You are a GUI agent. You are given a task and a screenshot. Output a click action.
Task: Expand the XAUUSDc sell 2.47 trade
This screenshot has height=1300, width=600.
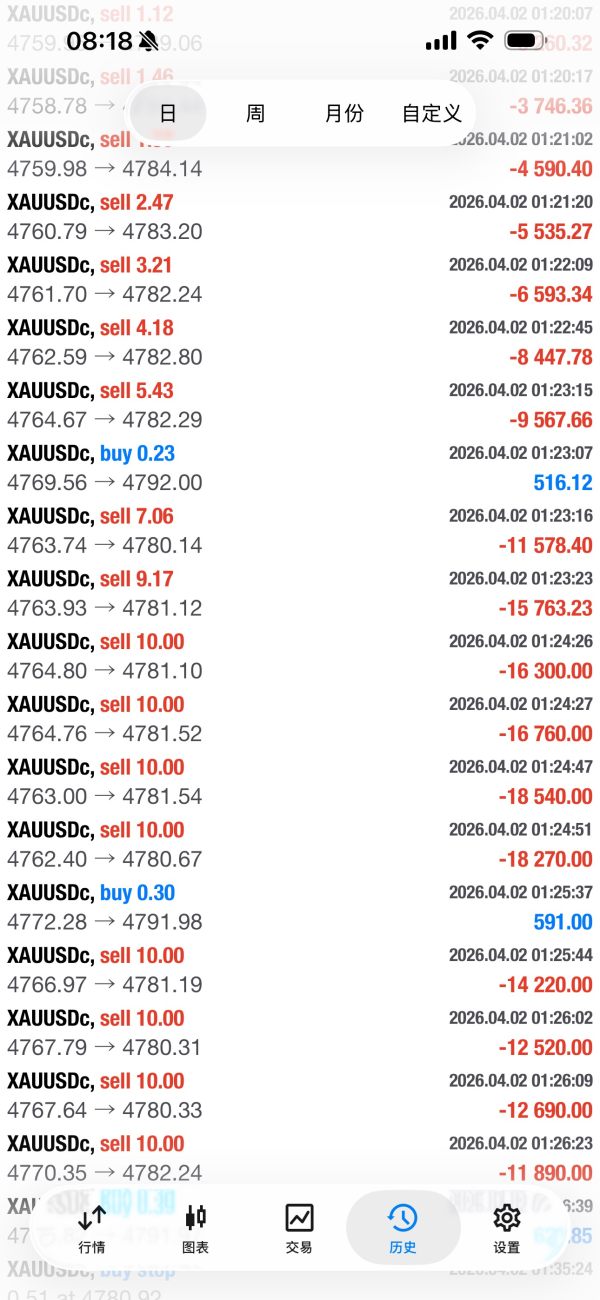point(300,217)
